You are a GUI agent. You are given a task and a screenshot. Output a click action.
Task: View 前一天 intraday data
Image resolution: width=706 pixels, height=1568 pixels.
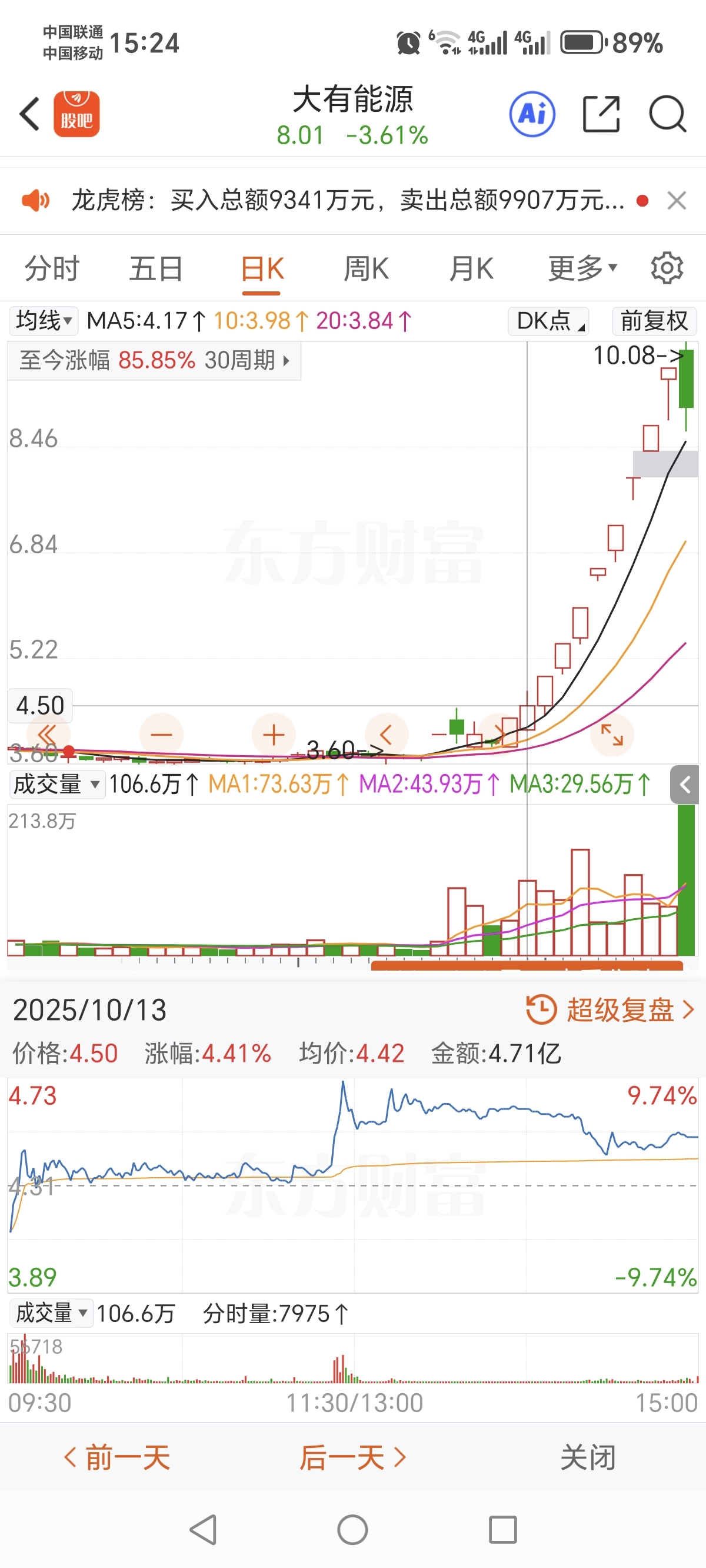coord(118,1457)
